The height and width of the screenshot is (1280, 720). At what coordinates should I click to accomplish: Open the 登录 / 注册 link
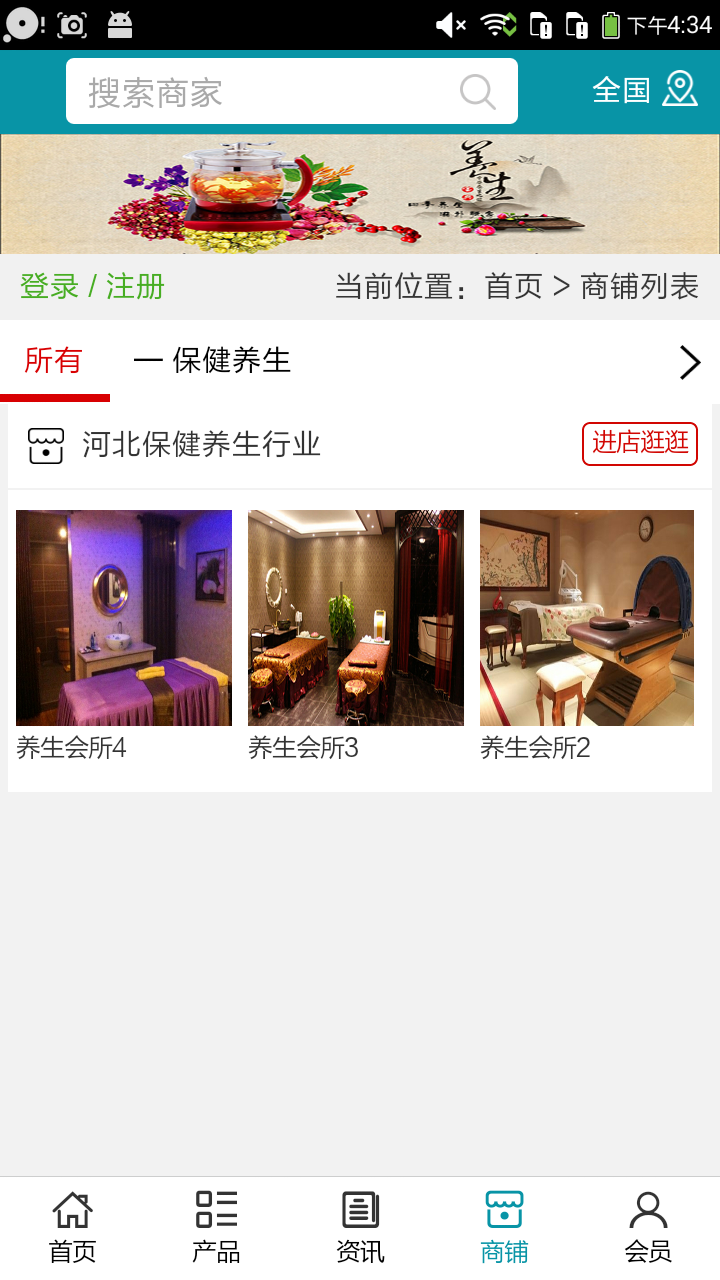click(92, 287)
